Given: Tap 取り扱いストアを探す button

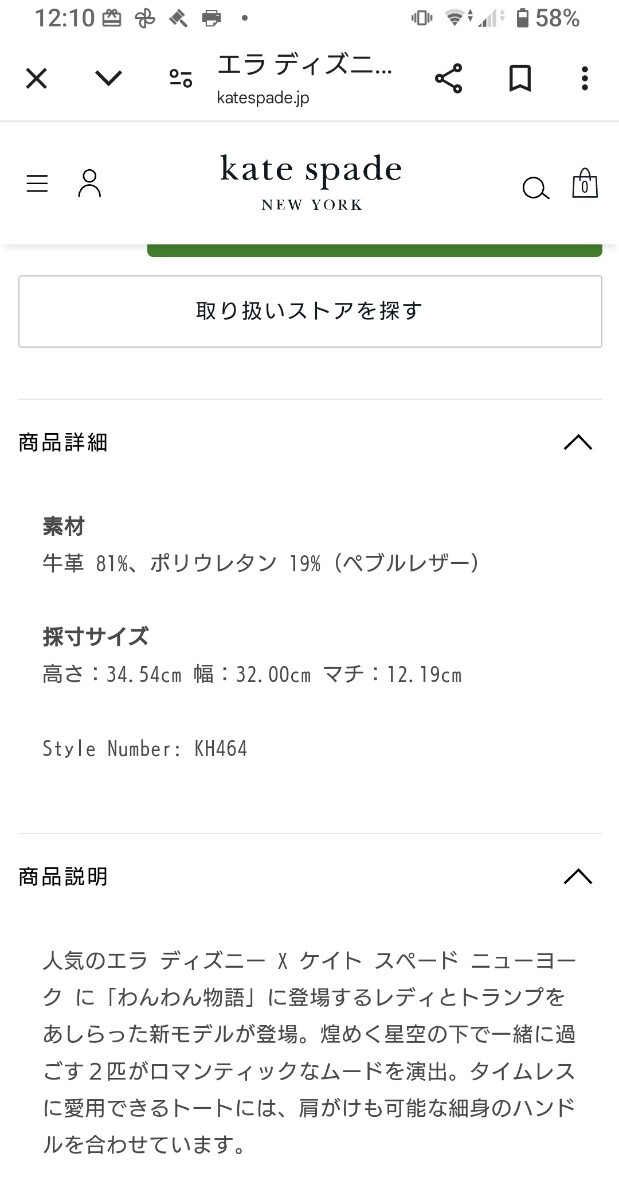Looking at the screenshot, I should pos(310,311).
